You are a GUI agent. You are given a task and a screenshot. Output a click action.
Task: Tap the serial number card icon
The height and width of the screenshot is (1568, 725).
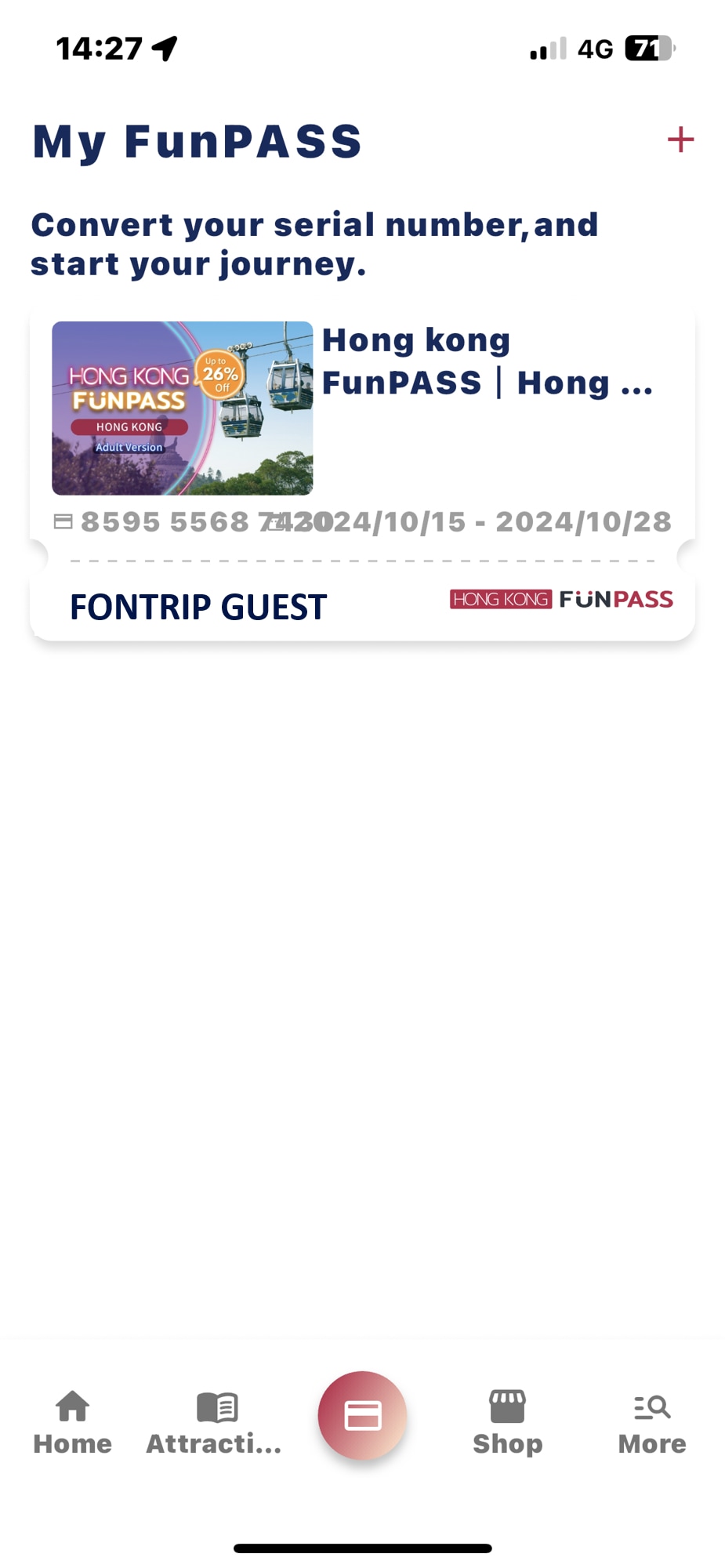click(63, 521)
